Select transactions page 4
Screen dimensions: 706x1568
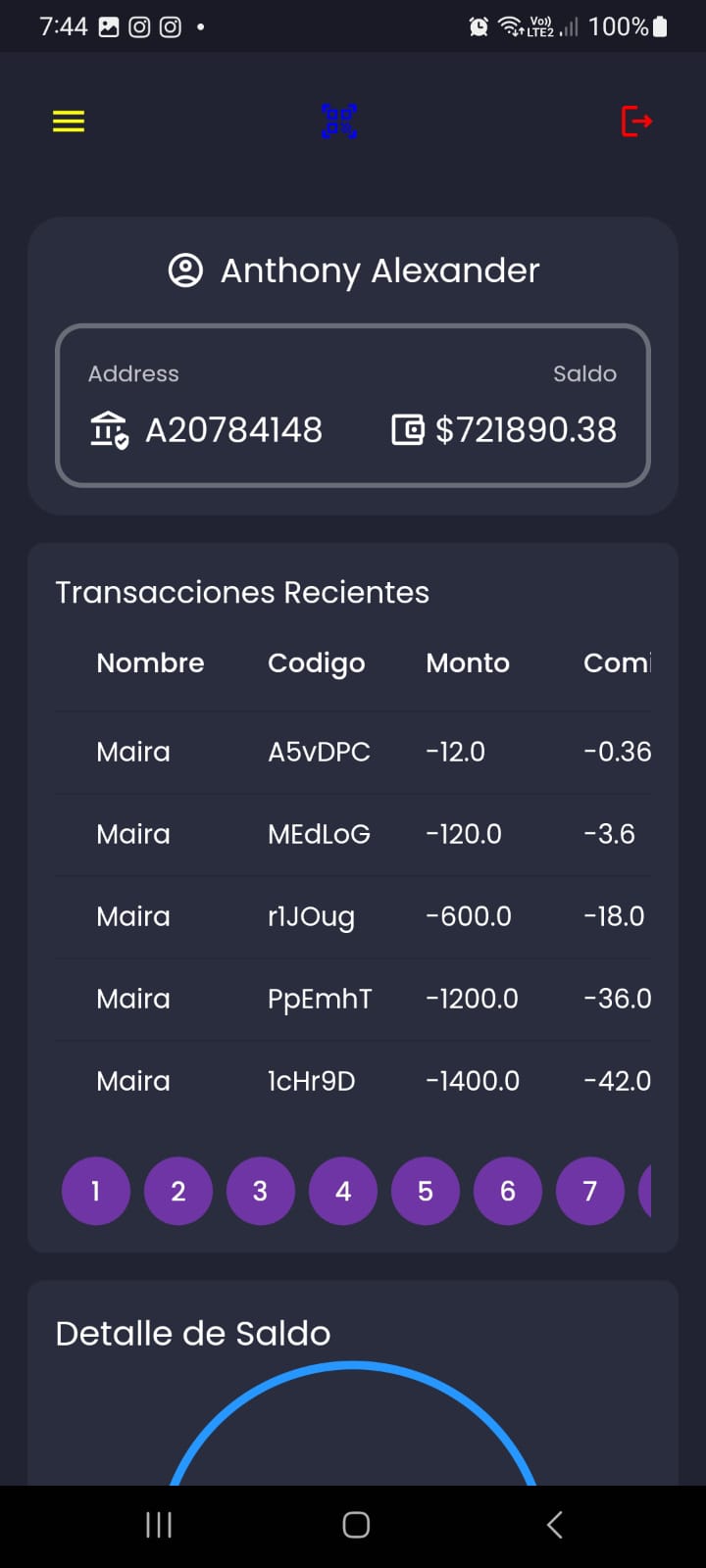[x=343, y=1191]
